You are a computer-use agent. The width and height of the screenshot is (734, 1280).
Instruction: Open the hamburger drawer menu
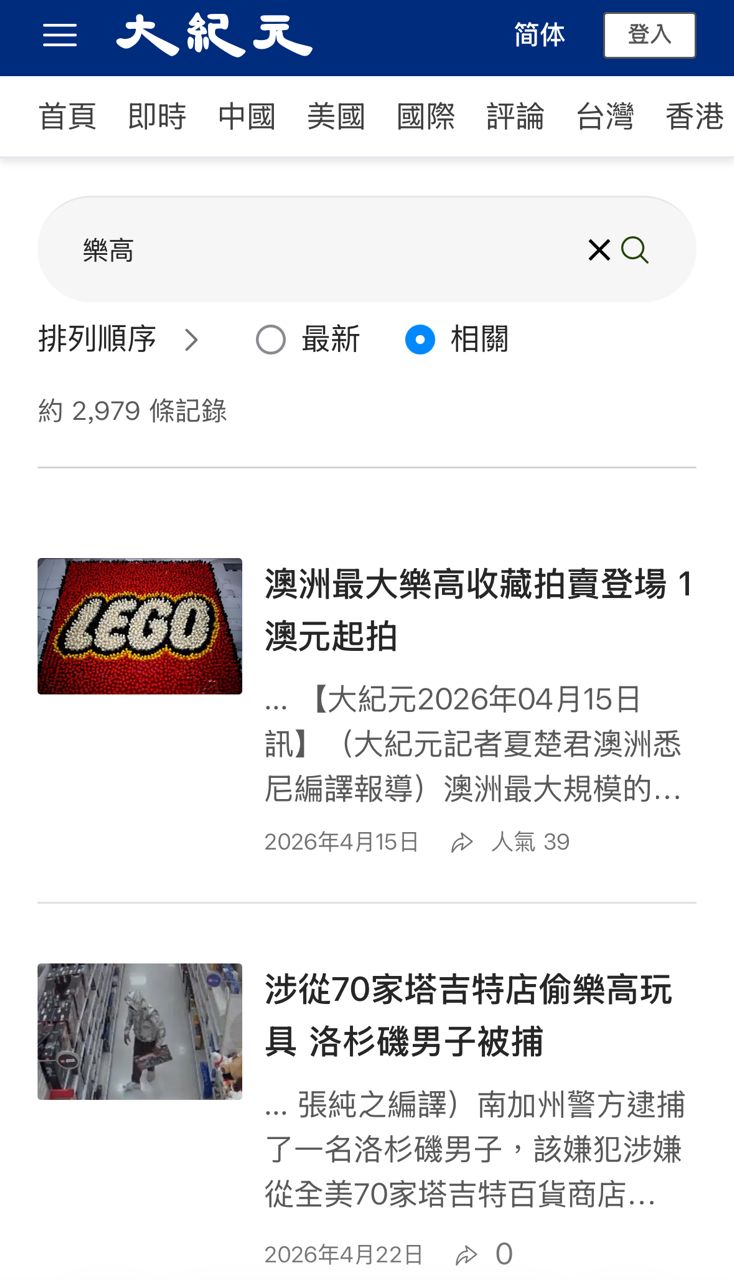(x=60, y=36)
